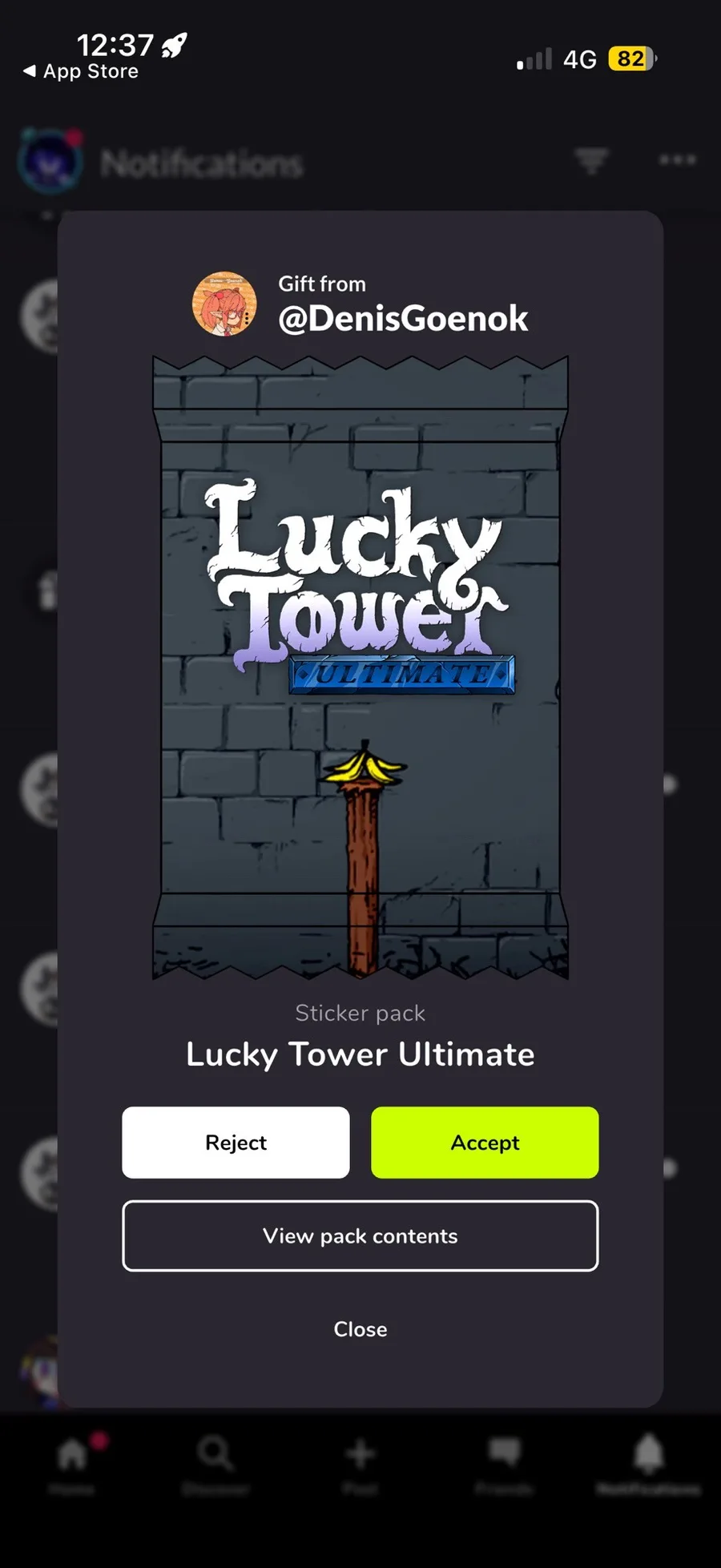Return to the App Store
Screen dimensions: 721x1568
click(81, 71)
